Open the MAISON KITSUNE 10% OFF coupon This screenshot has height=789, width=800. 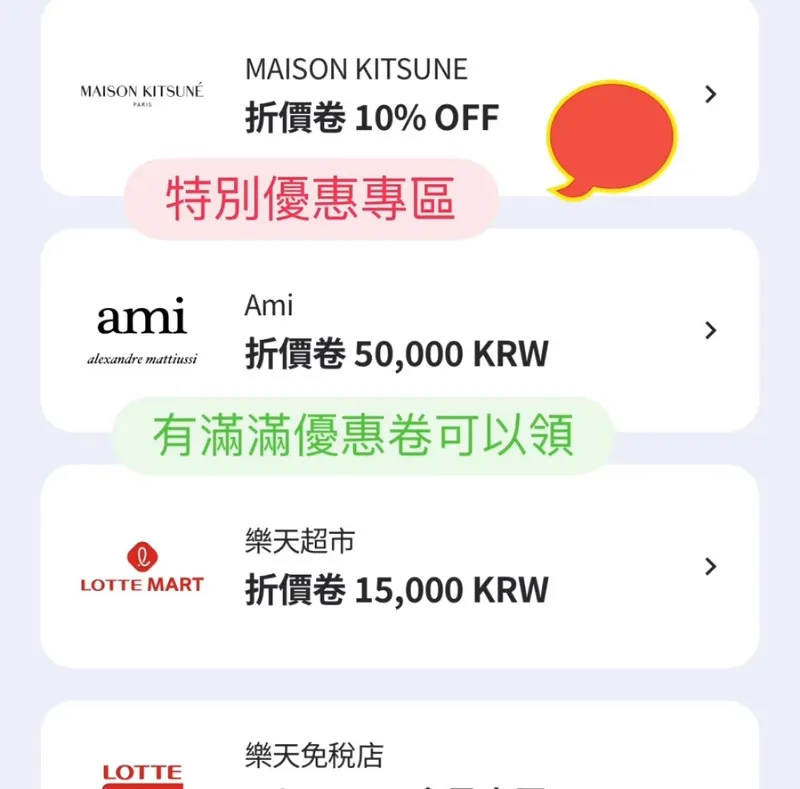[x=370, y=95]
